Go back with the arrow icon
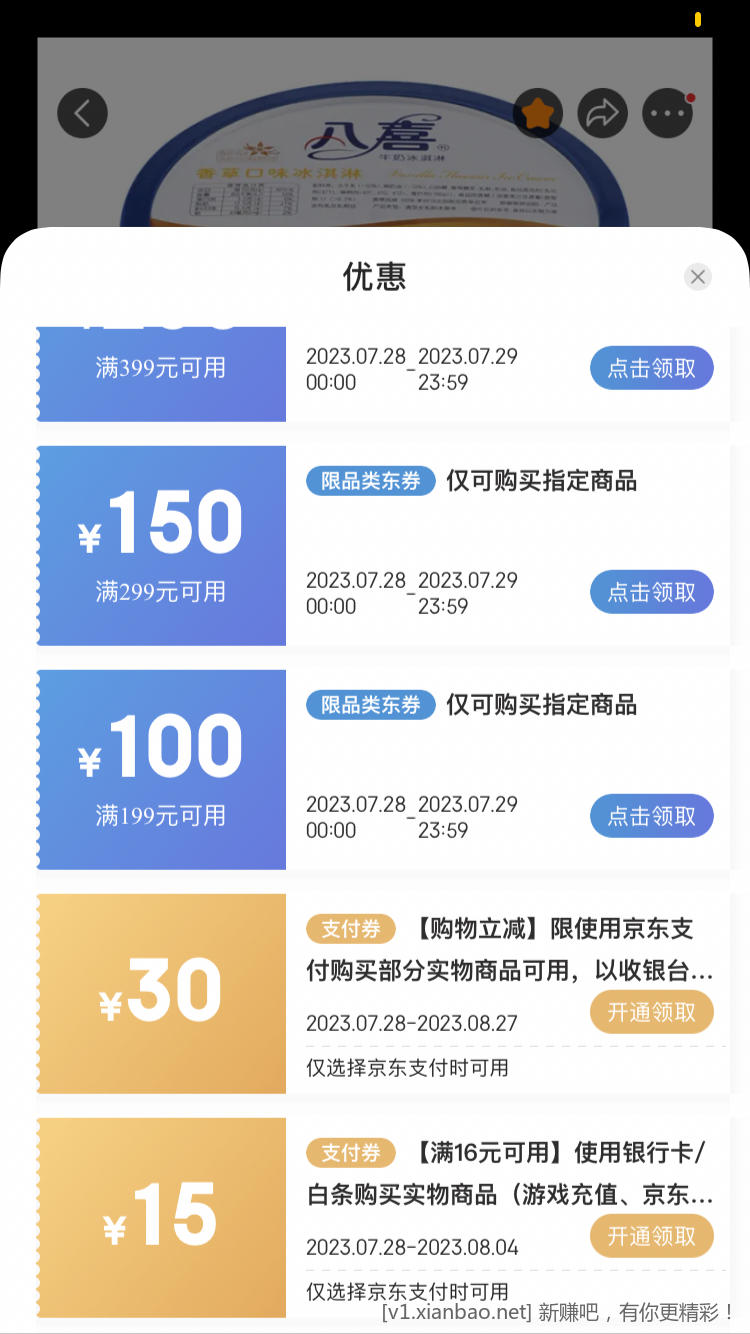The width and height of the screenshot is (750, 1334). click(82, 113)
